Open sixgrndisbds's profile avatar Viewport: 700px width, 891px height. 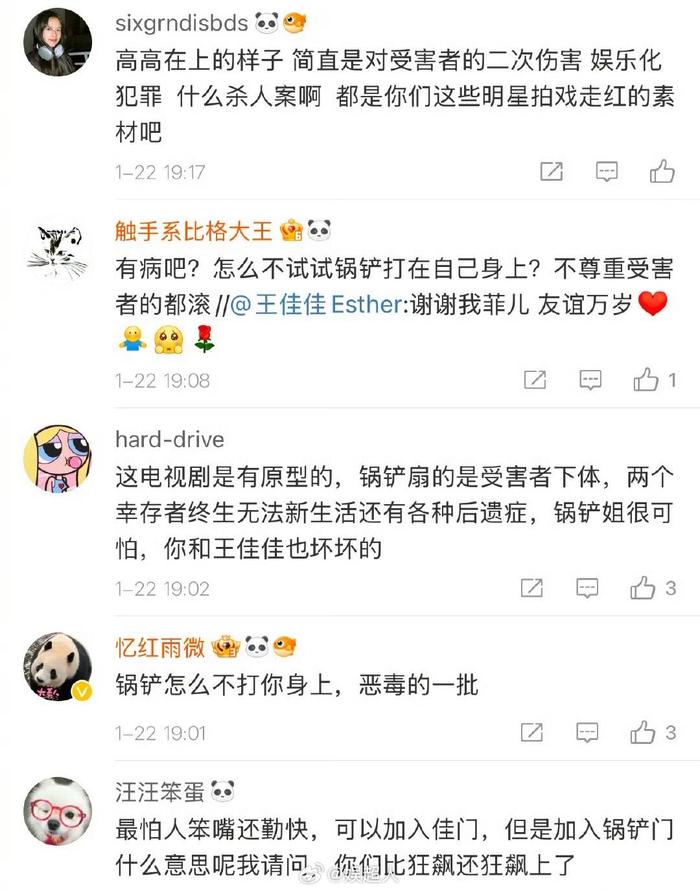tap(58, 40)
